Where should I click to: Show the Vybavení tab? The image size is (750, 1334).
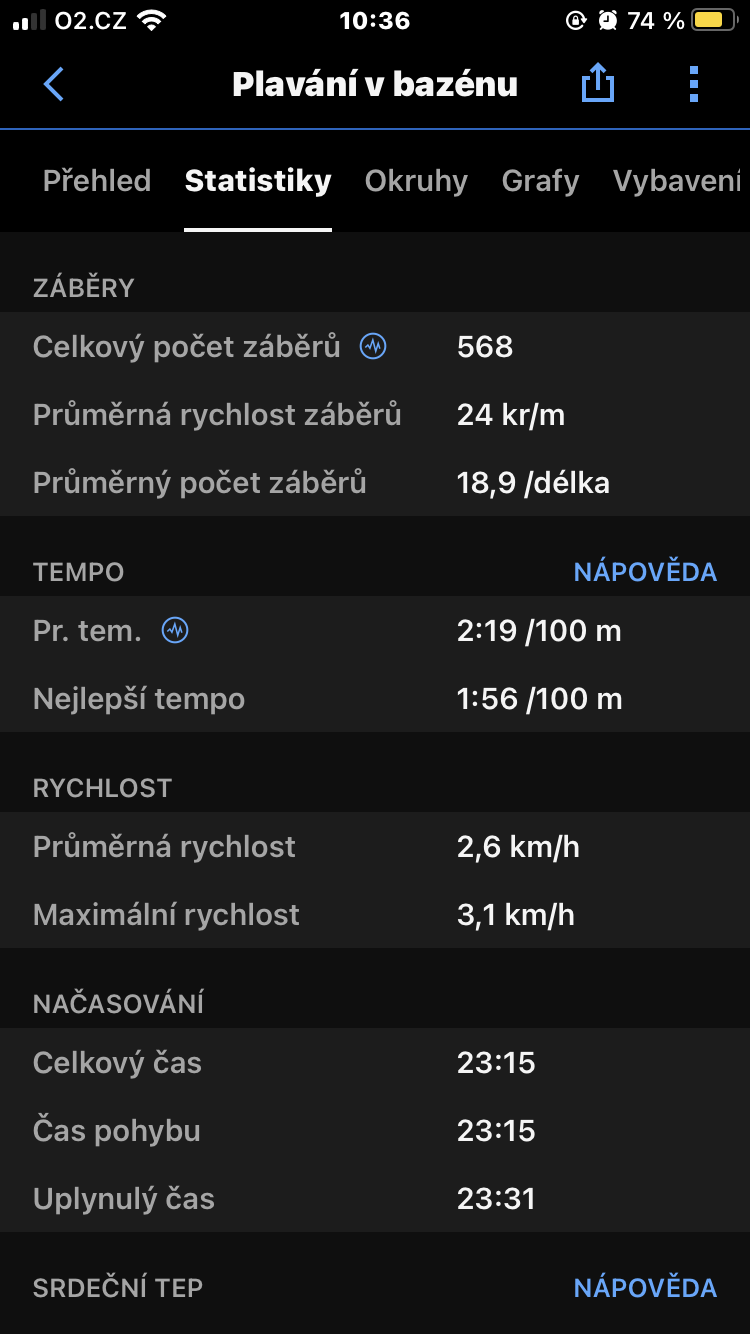coord(677,181)
